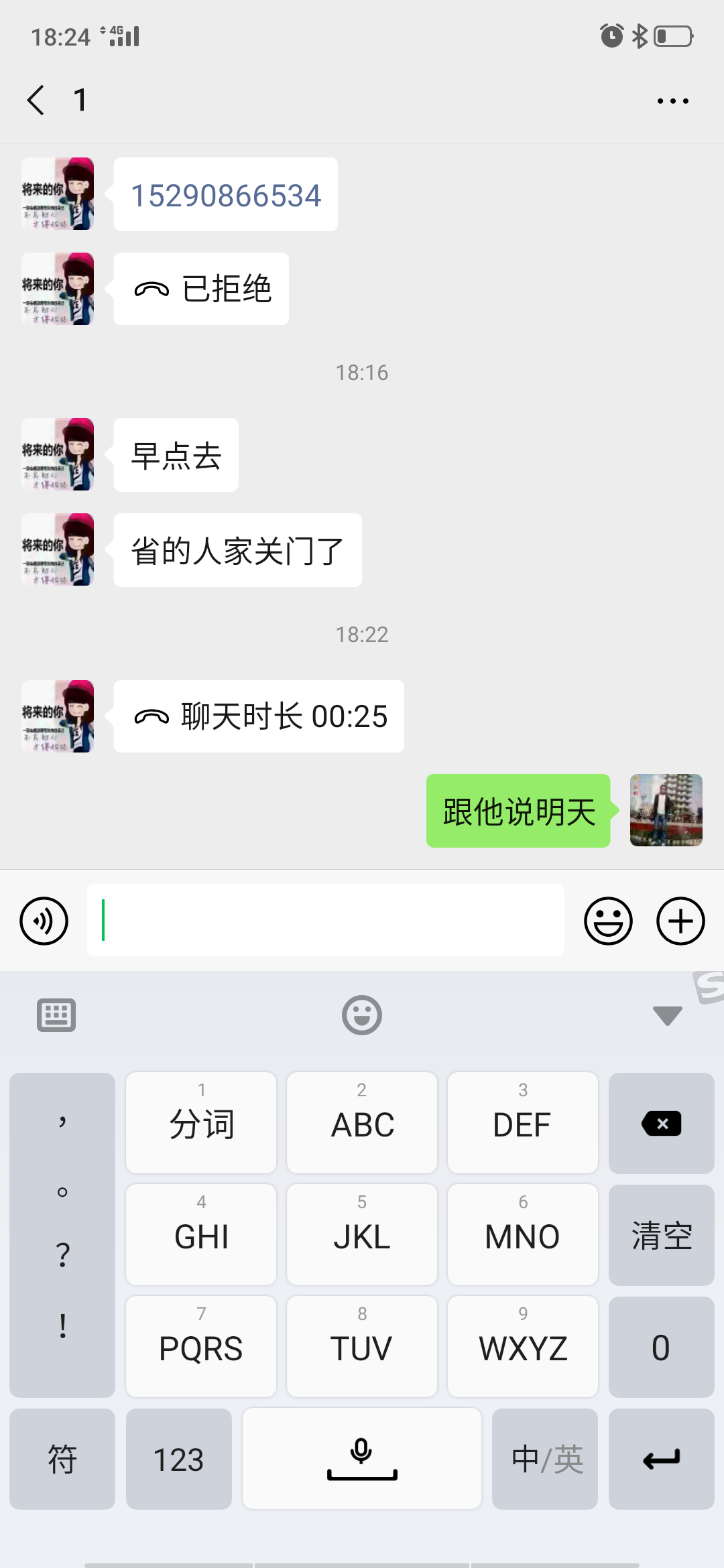The height and width of the screenshot is (1568, 724).
Task: Switch language with the 中/英 key
Action: [545, 1459]
